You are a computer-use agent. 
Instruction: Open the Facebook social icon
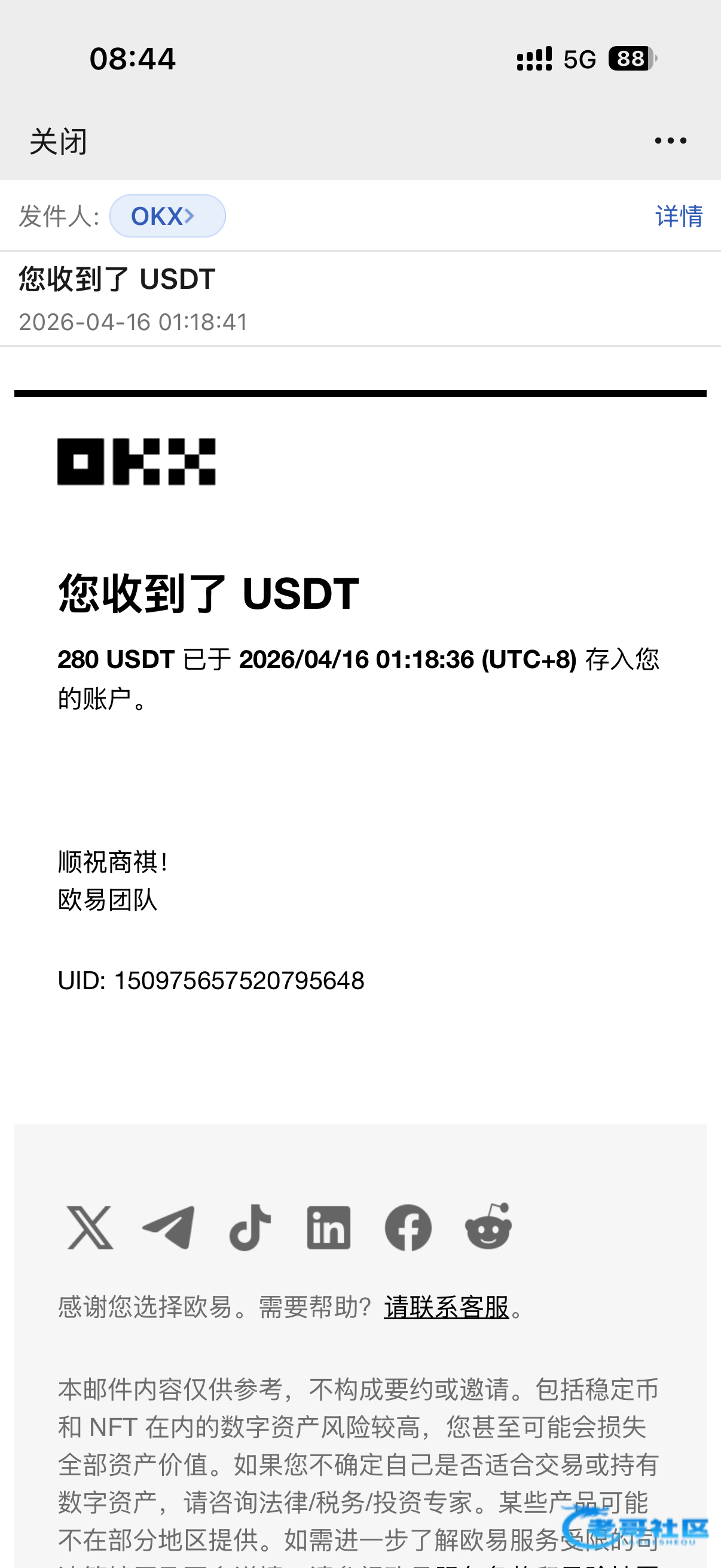(408, 1227)
